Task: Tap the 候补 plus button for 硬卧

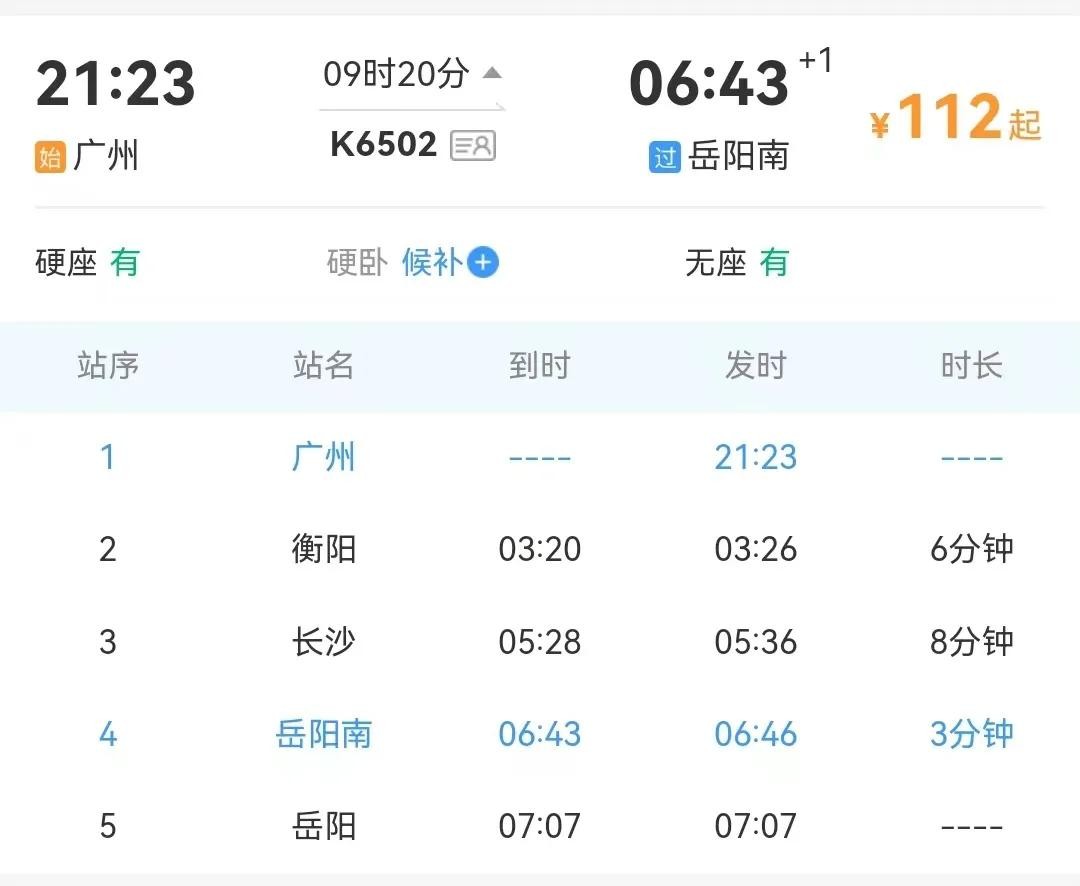Action: [483, 263]
